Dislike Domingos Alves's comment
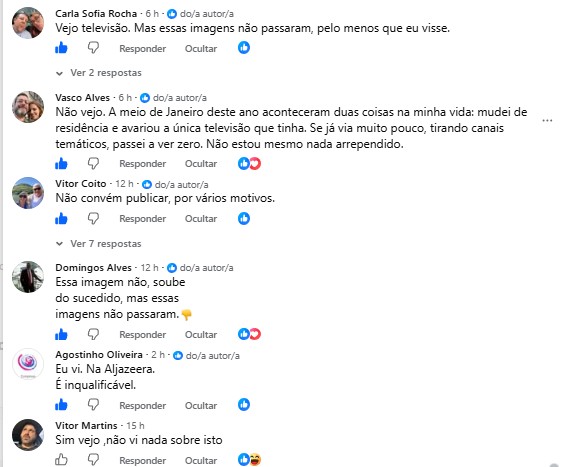This screenshot has height=467, width=561. pos(93,334)
